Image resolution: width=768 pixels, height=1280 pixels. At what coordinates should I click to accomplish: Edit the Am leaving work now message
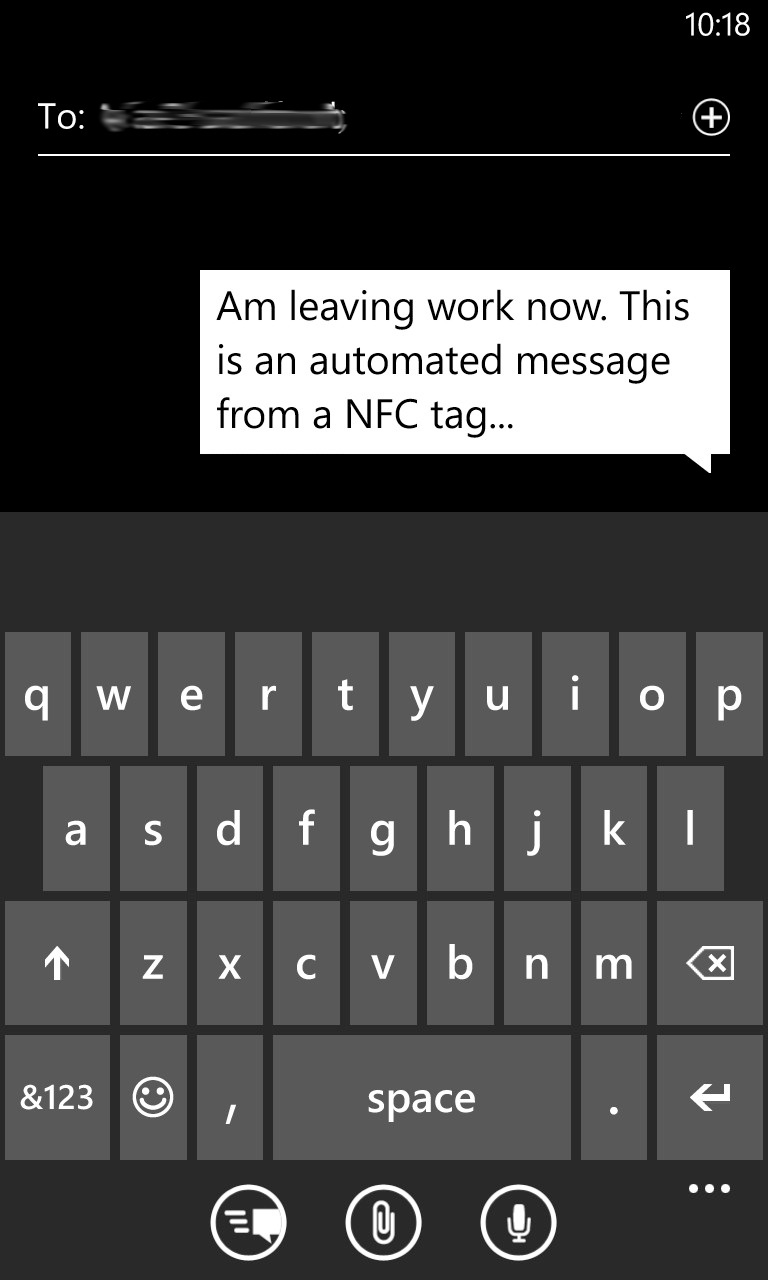[465, 362]
